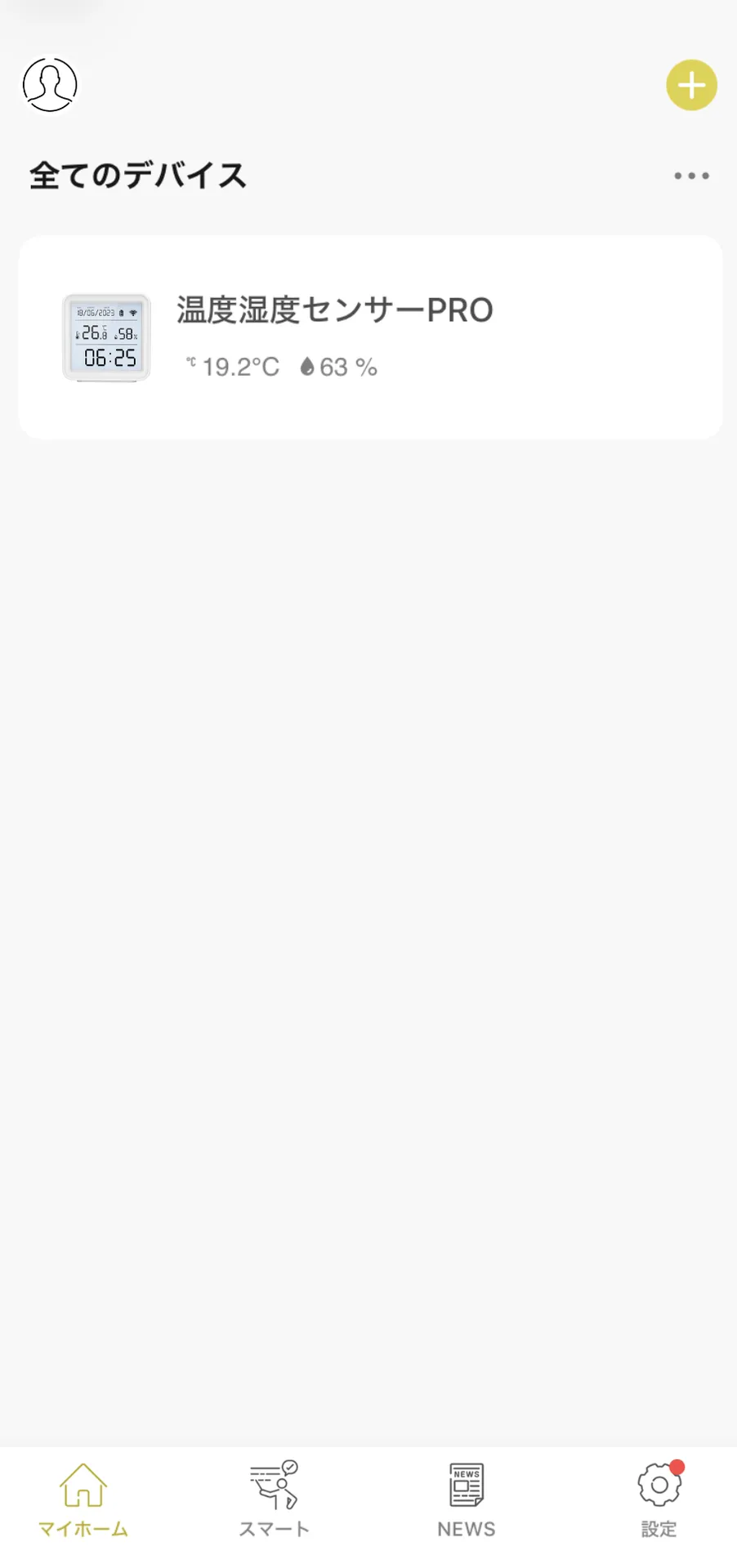Image resolution: width=737 pixels, height=1568 pixels.
Task: Add a new device with the plus button
Action: pos(691,85)
